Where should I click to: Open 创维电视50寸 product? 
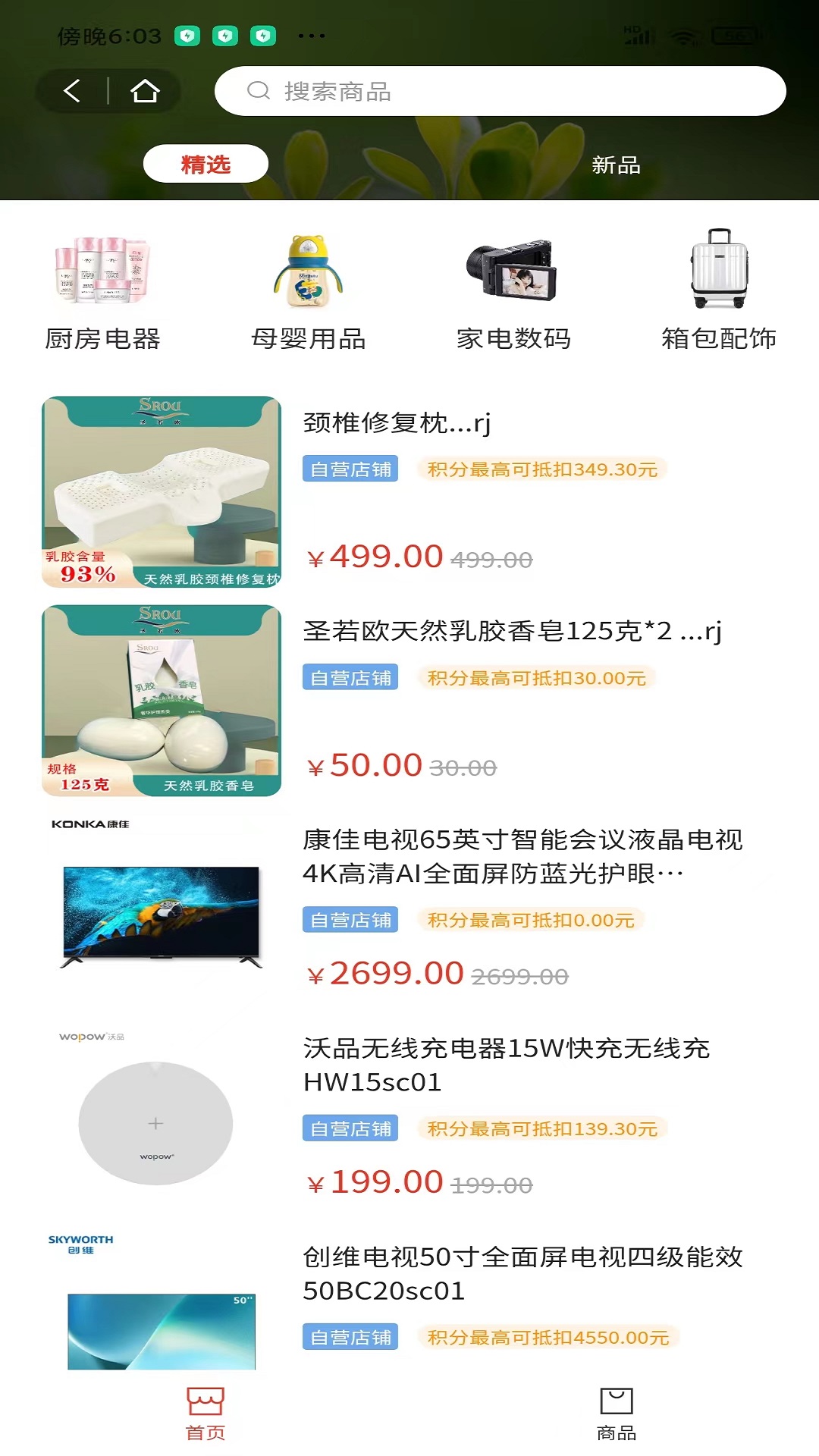[409, 1299]
